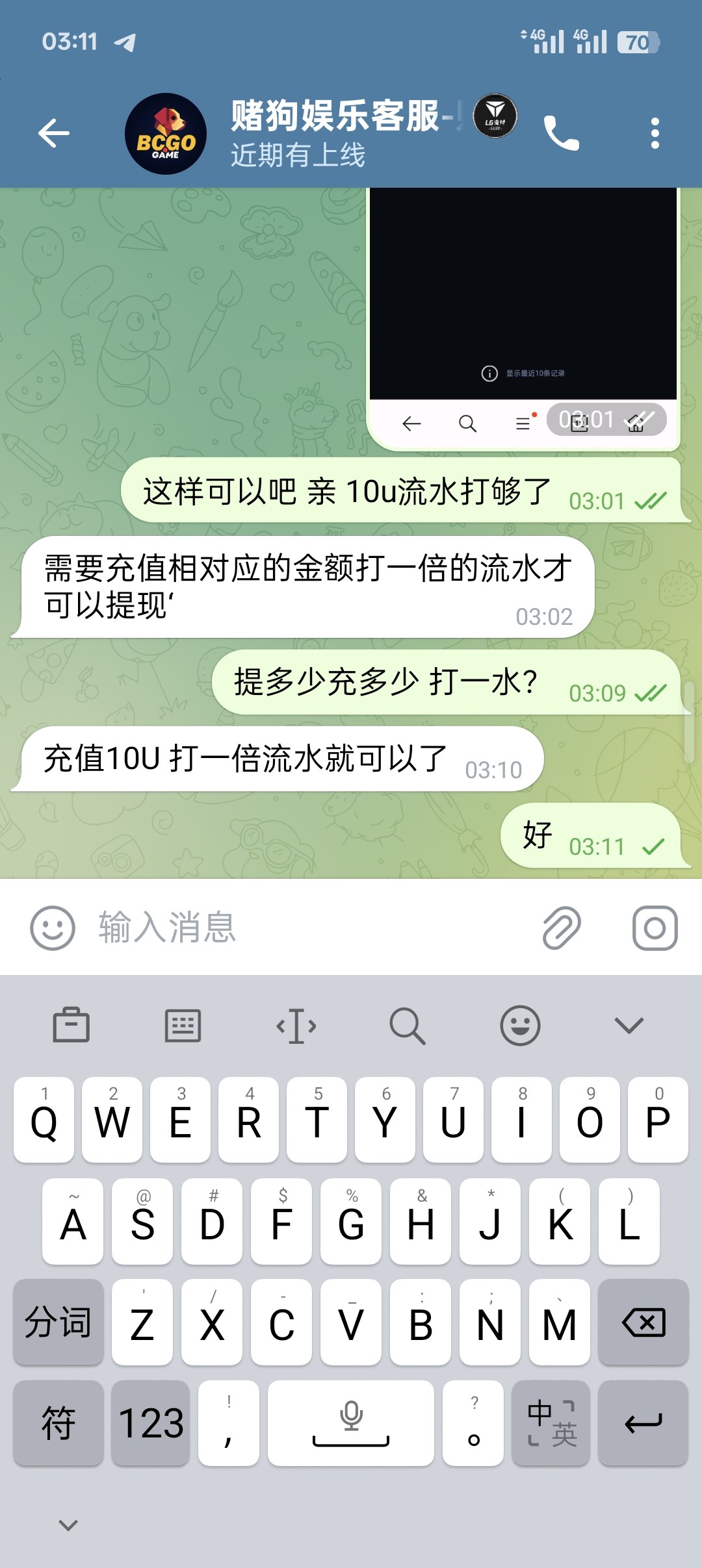Open the camera icon in the message bar

coord(655,928)
